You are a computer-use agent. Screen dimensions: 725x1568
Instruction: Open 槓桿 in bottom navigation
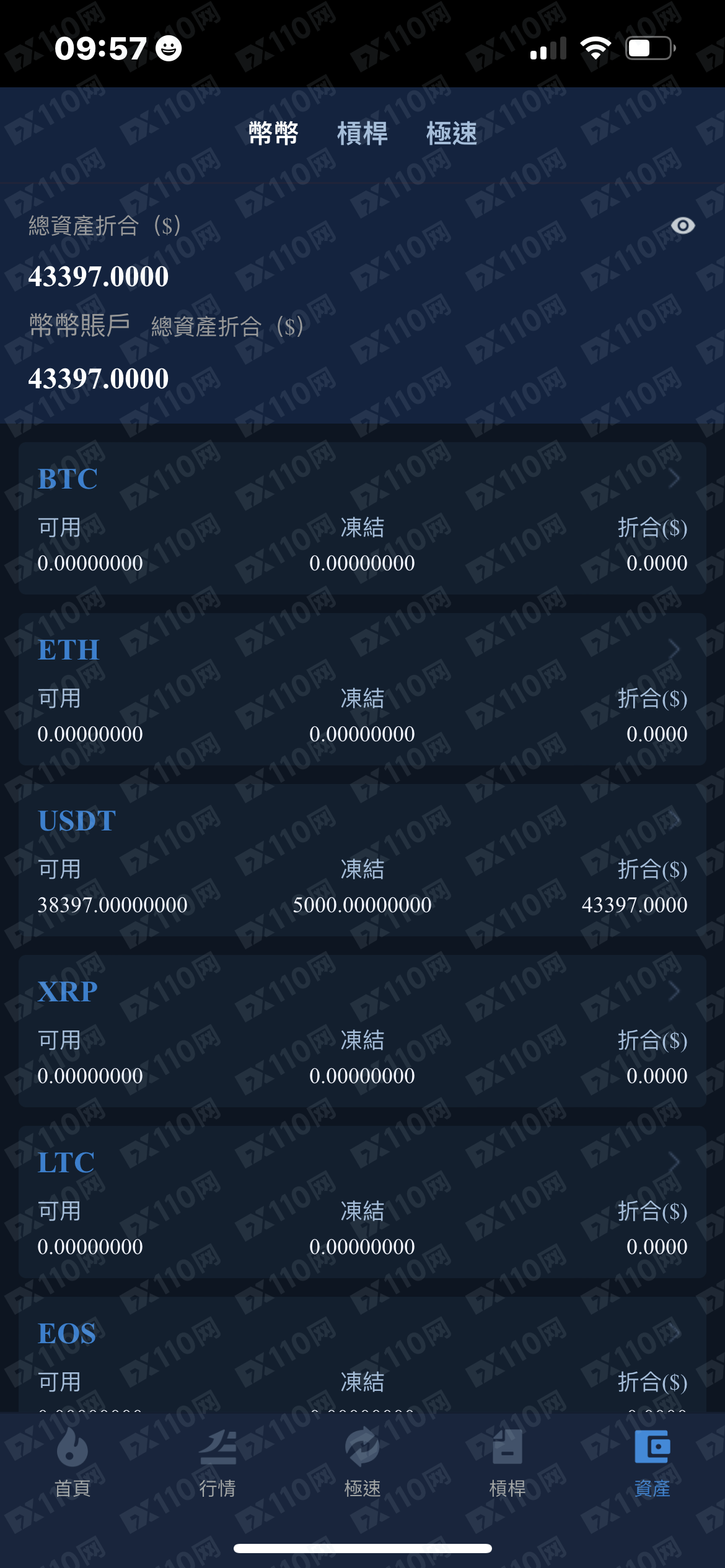coord(507,1463)
